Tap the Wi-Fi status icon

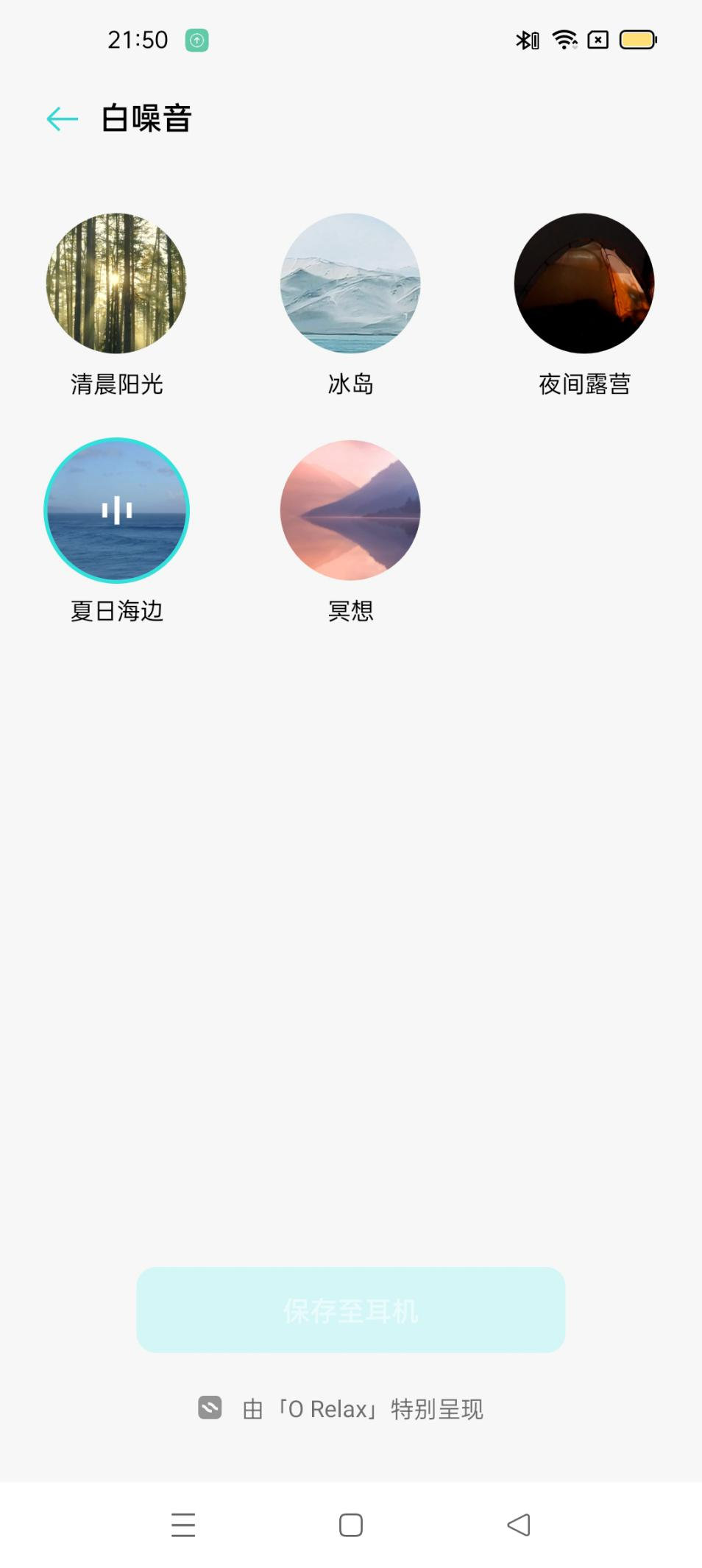(x=562, y=40)
